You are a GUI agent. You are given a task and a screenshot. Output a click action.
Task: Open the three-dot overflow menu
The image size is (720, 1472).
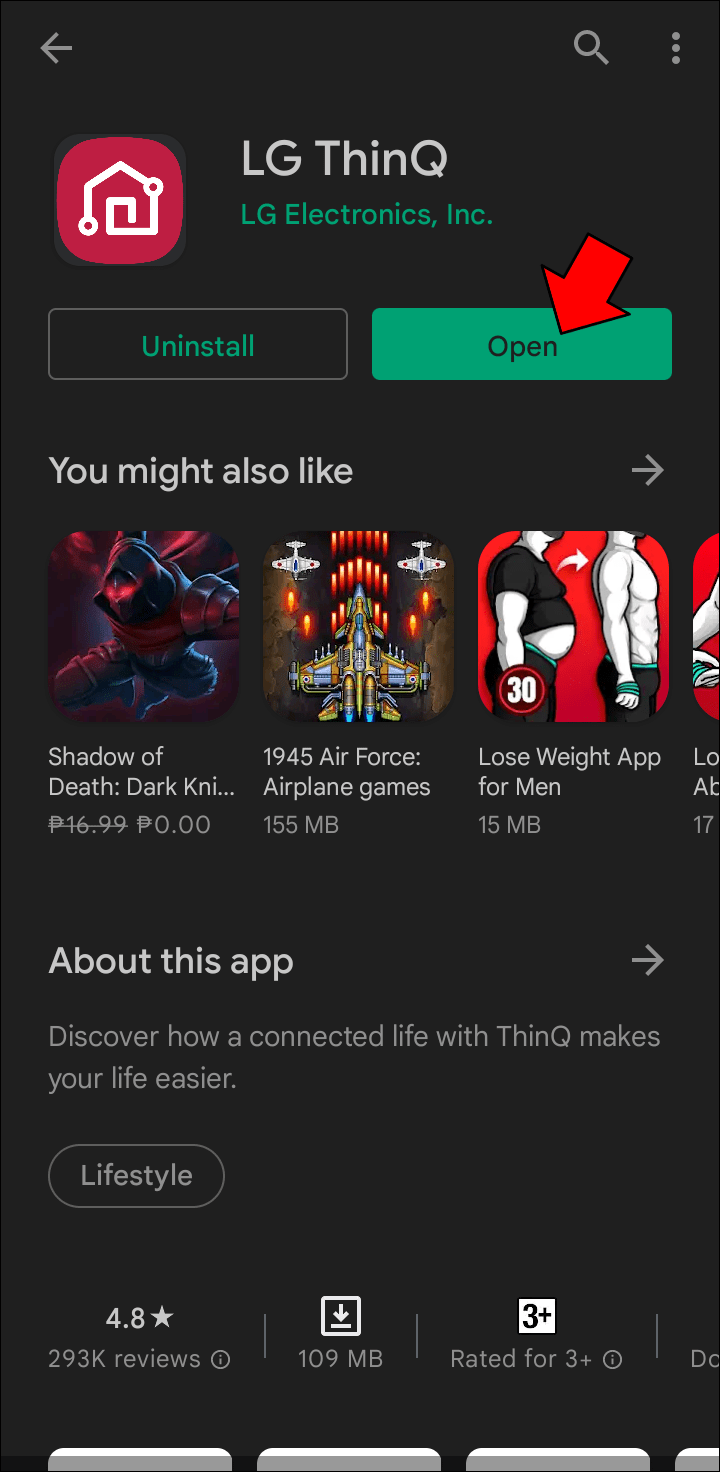pos(676,47)
